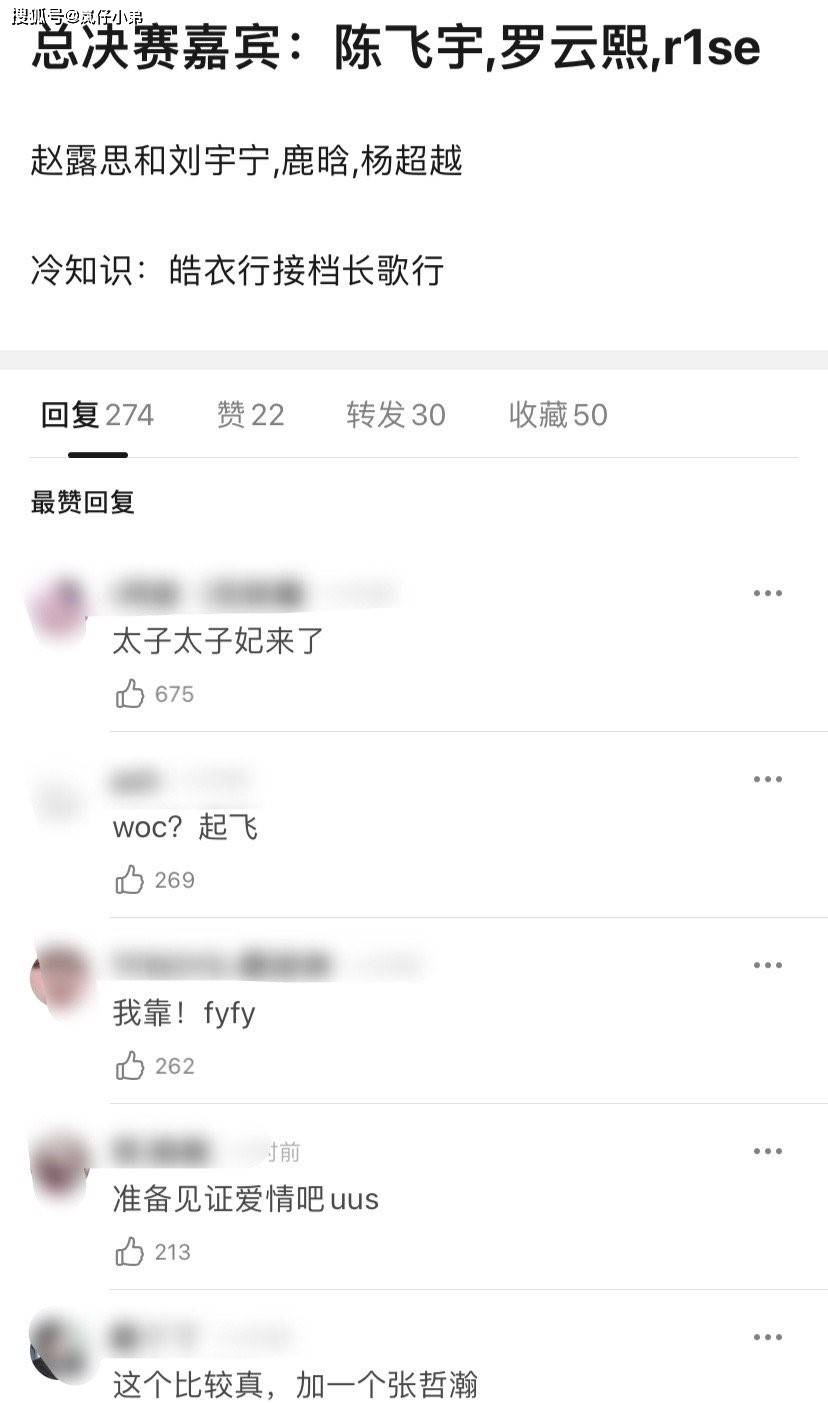
Task: Open more options for 太子太子妃来了 comment
Action: click(767, 593)
